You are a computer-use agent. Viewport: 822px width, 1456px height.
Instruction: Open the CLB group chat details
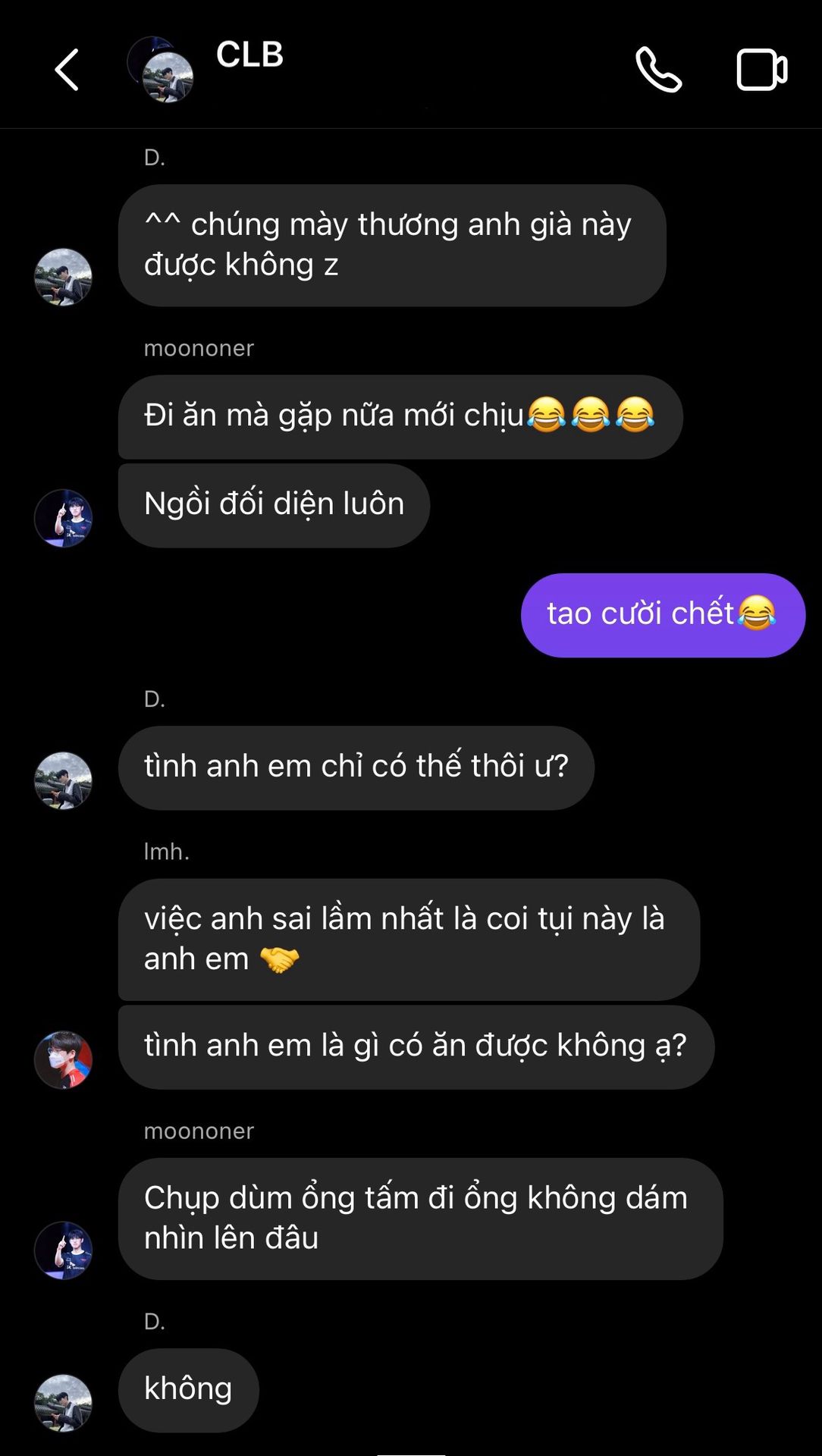coord(249,55)
